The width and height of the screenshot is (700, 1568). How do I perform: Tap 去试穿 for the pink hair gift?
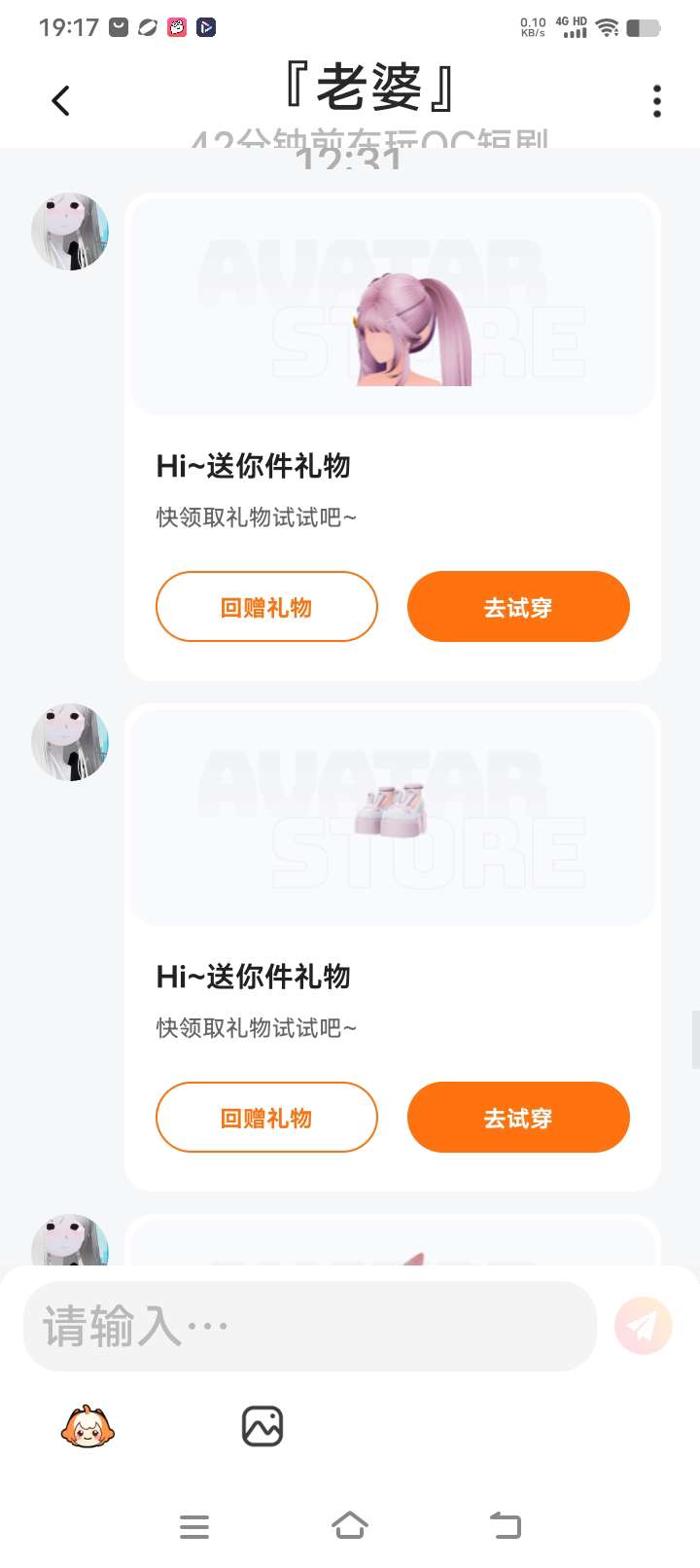[x=518, y=607]
